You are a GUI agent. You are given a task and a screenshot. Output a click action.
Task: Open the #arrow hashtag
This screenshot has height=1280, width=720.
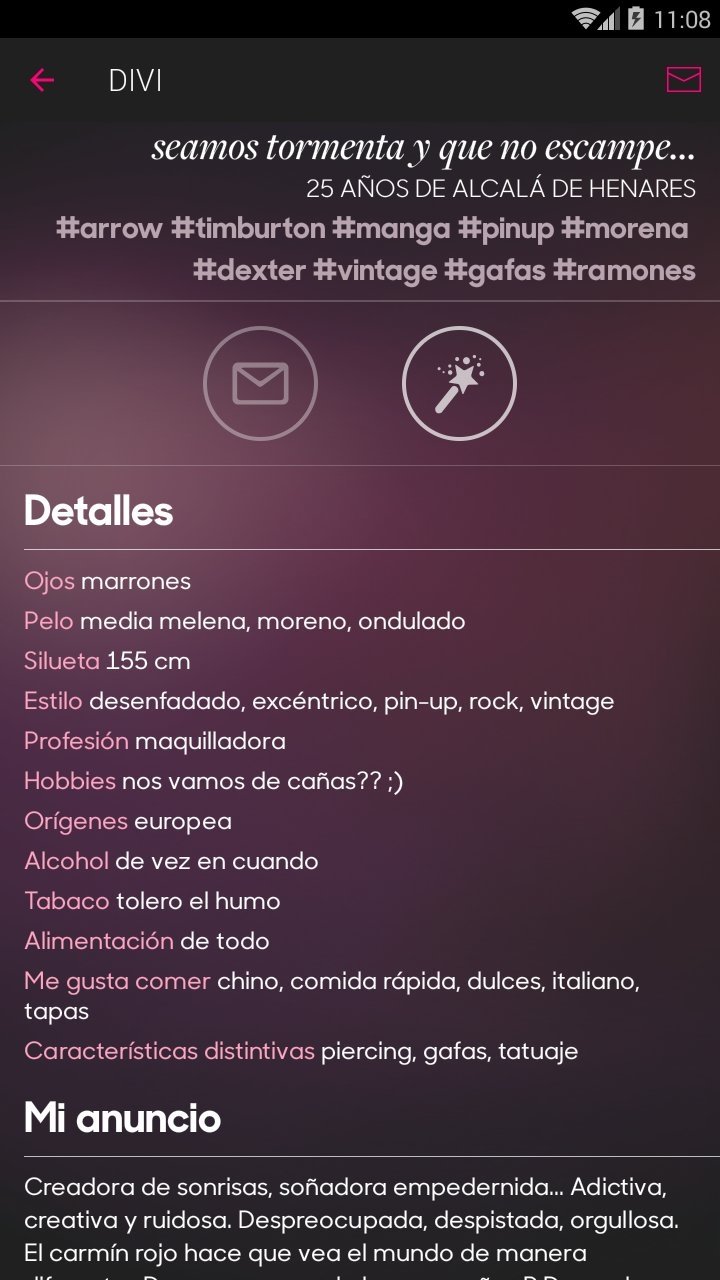[109, 229]
